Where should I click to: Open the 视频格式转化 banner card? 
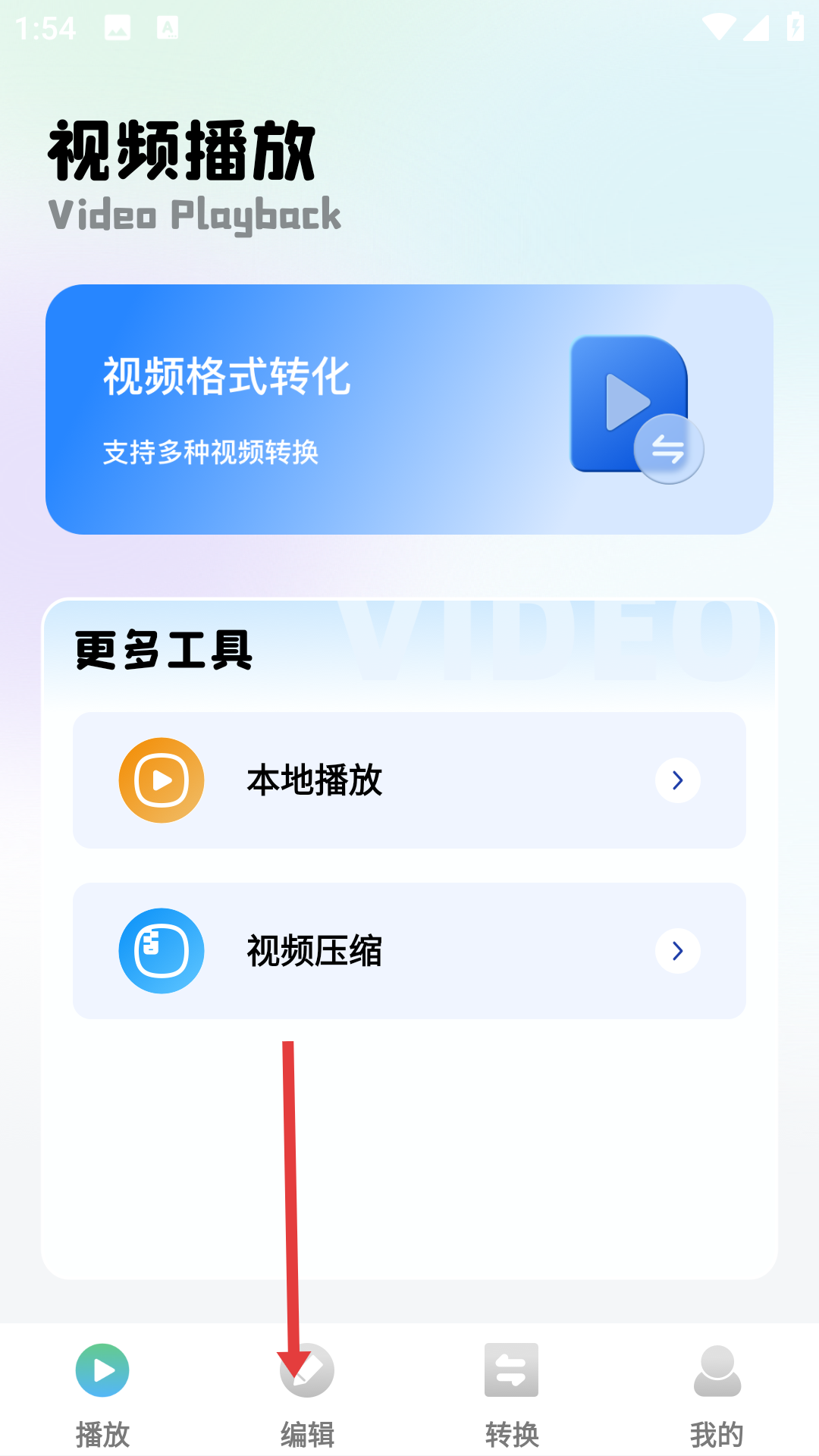pyautogui.click(x=409, y=409)
